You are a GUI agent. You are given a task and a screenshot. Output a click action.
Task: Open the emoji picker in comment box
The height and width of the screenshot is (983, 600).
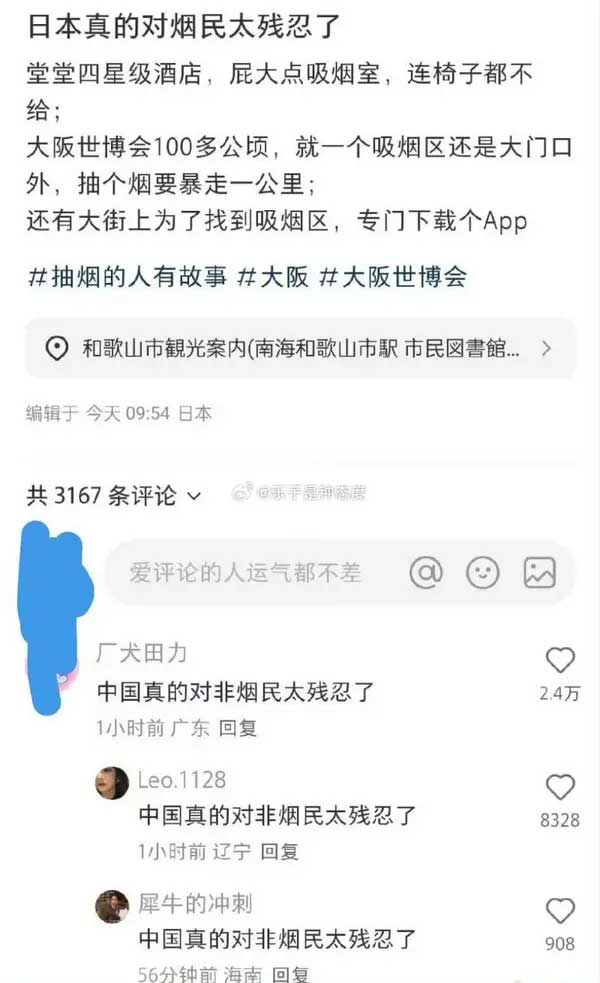tap(483, 572)
